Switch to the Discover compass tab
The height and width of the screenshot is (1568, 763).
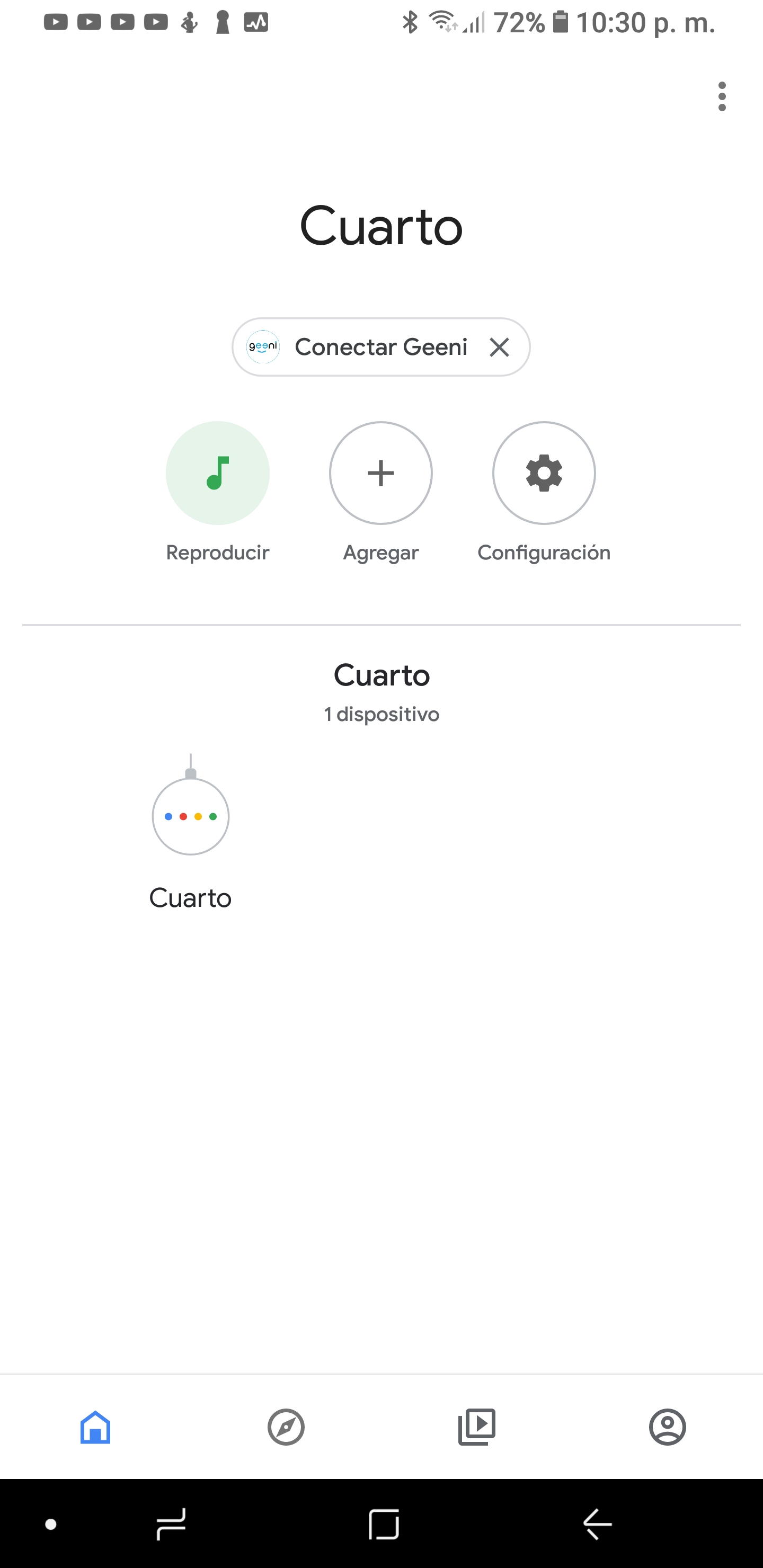(x=286, y=1426)
